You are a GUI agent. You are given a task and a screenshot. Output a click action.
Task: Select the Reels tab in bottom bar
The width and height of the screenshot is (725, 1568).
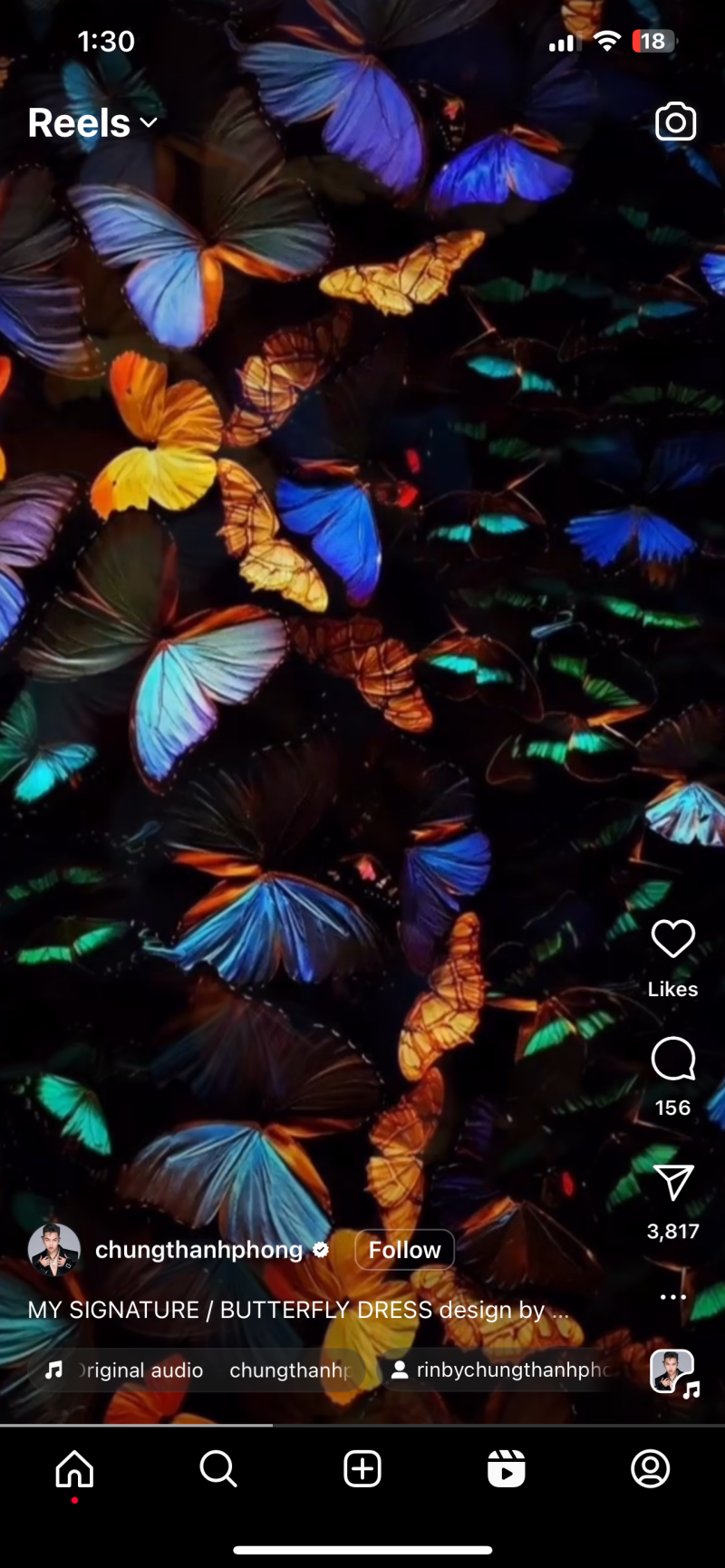(x=506, y=1468)
